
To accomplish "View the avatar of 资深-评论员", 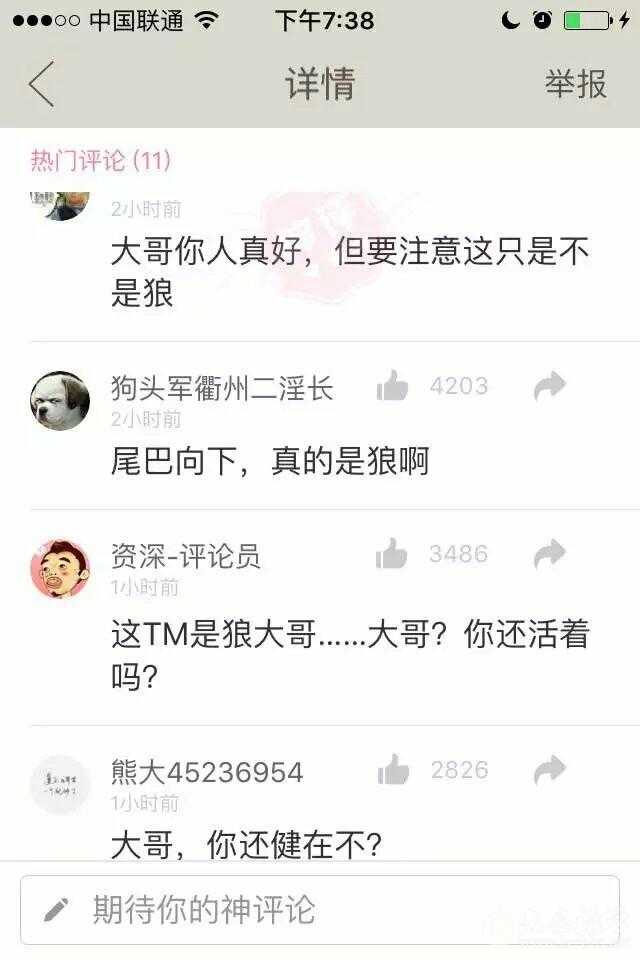I will pyautogui.click(x=60, y=568).
